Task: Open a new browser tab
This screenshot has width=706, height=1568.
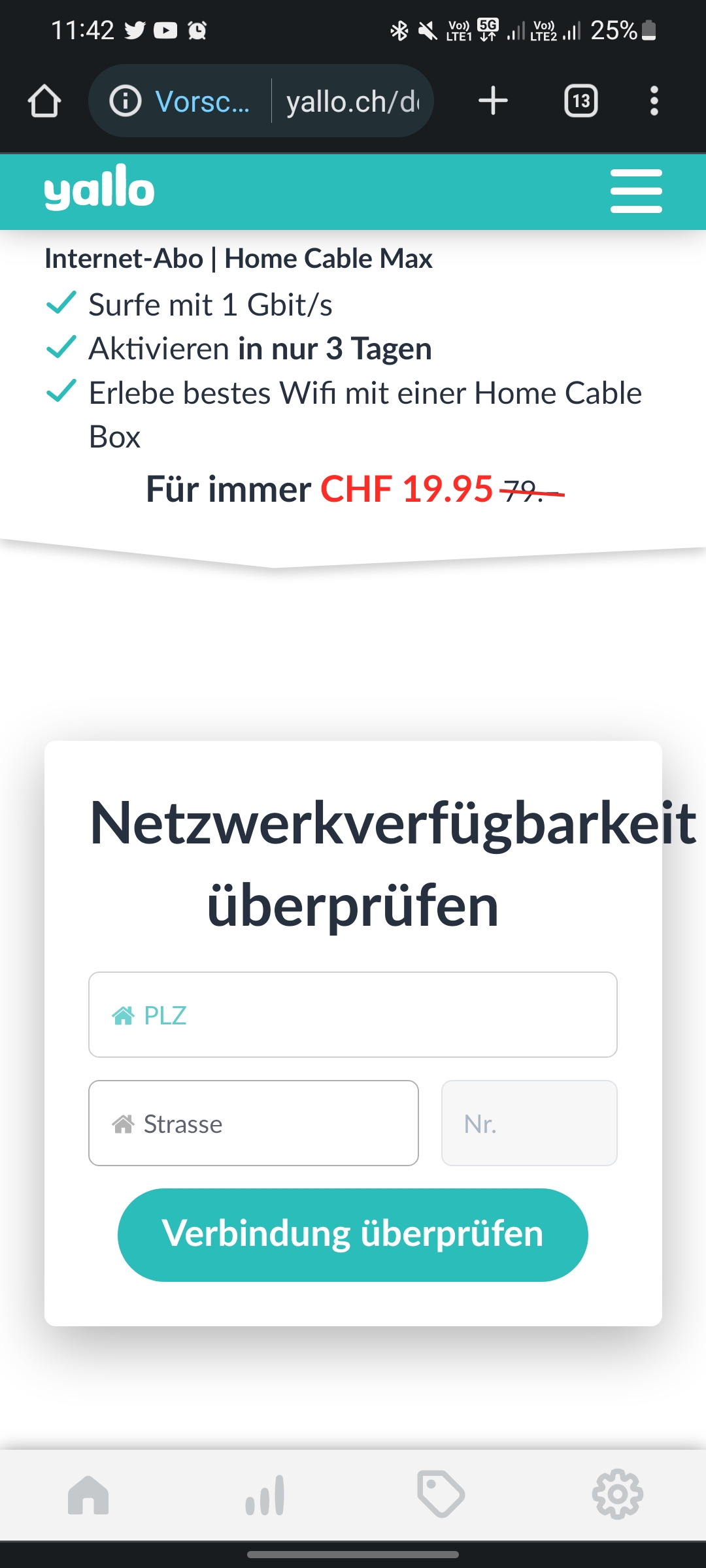Action: pyautogui.click(x=493, y=101)
